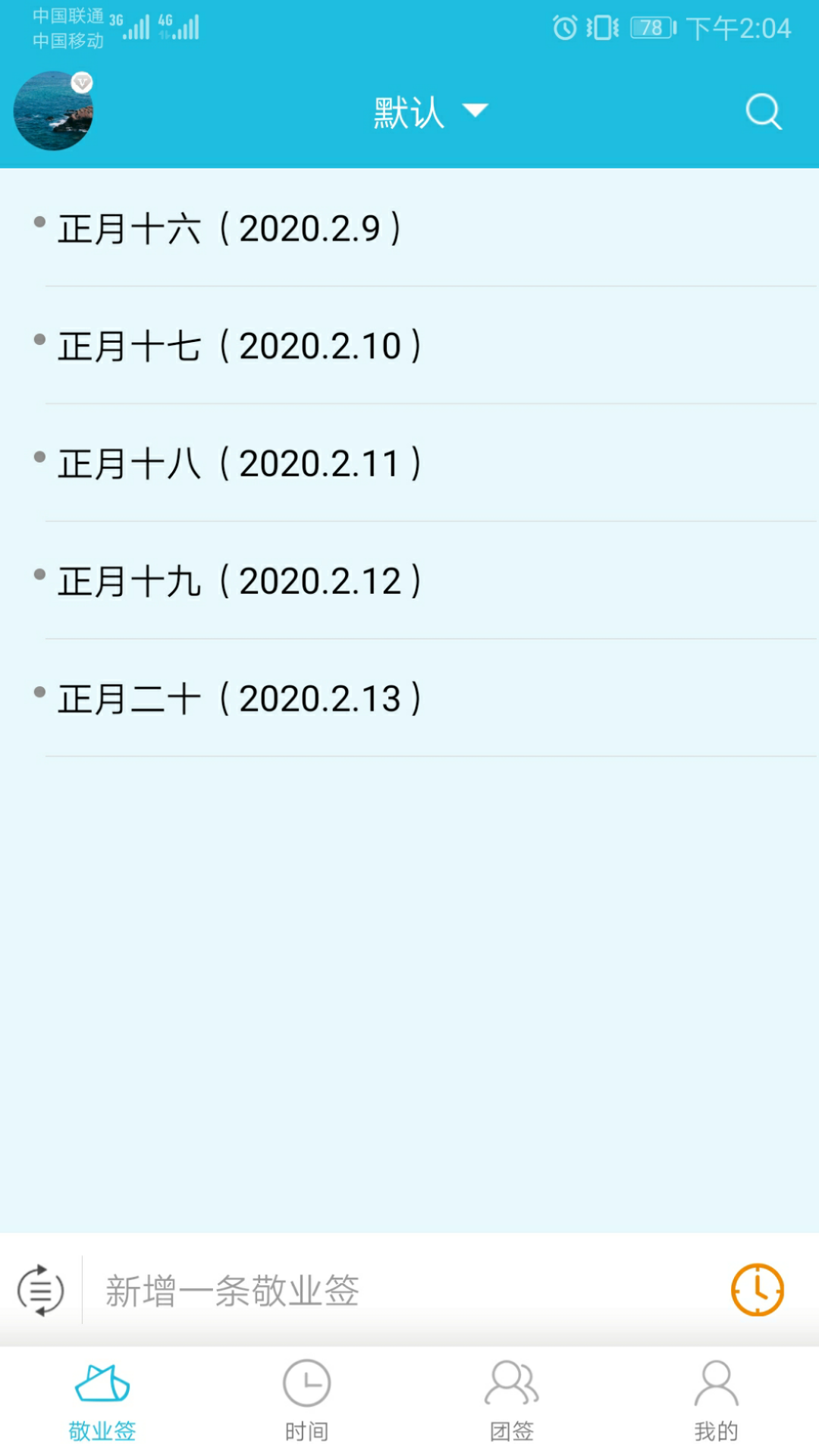
Task: Open the note 正月十九（2020.2.12）
Action: click(240, 579)
